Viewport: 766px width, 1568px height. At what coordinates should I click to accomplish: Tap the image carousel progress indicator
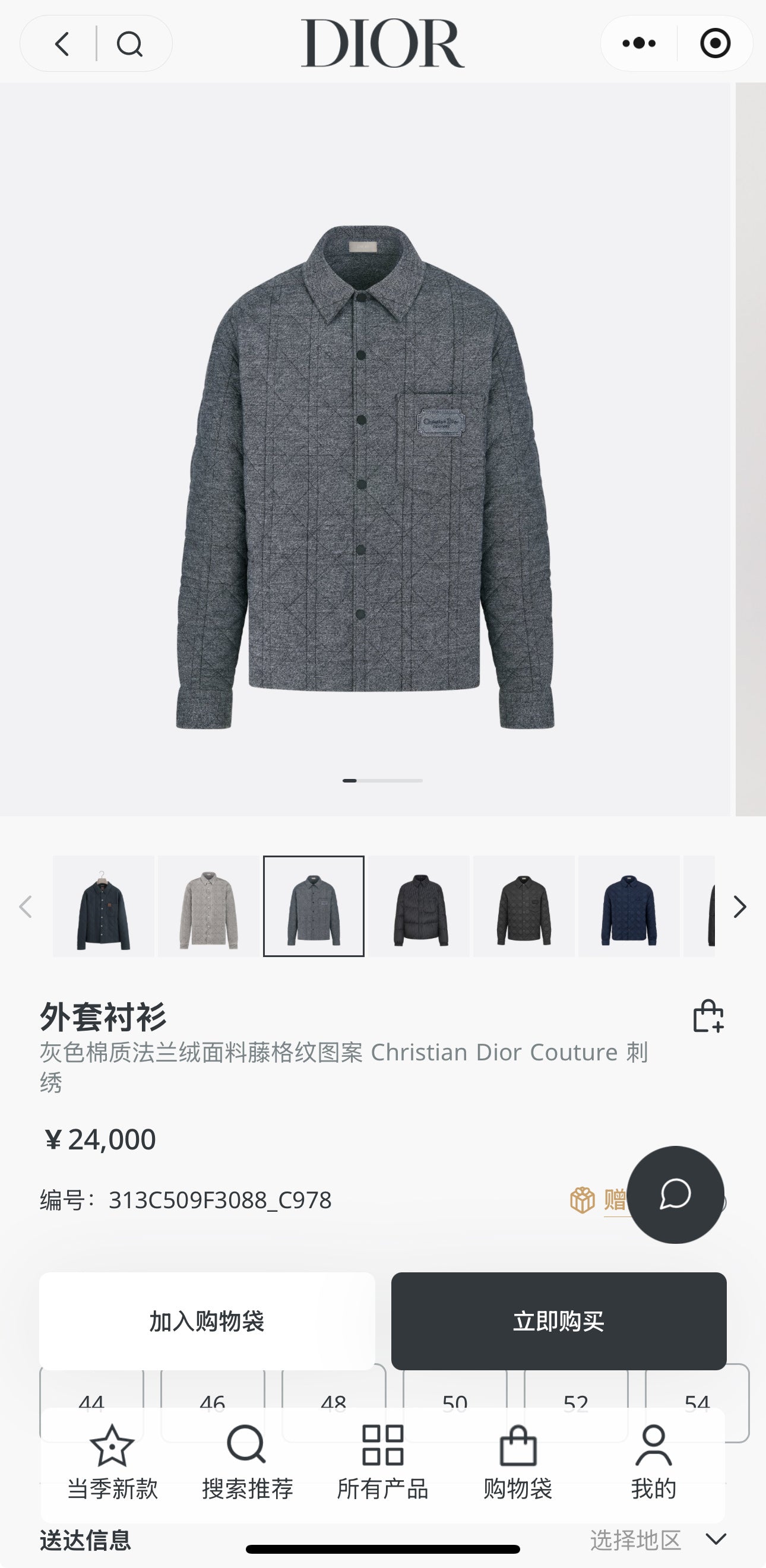coord(383,780)
